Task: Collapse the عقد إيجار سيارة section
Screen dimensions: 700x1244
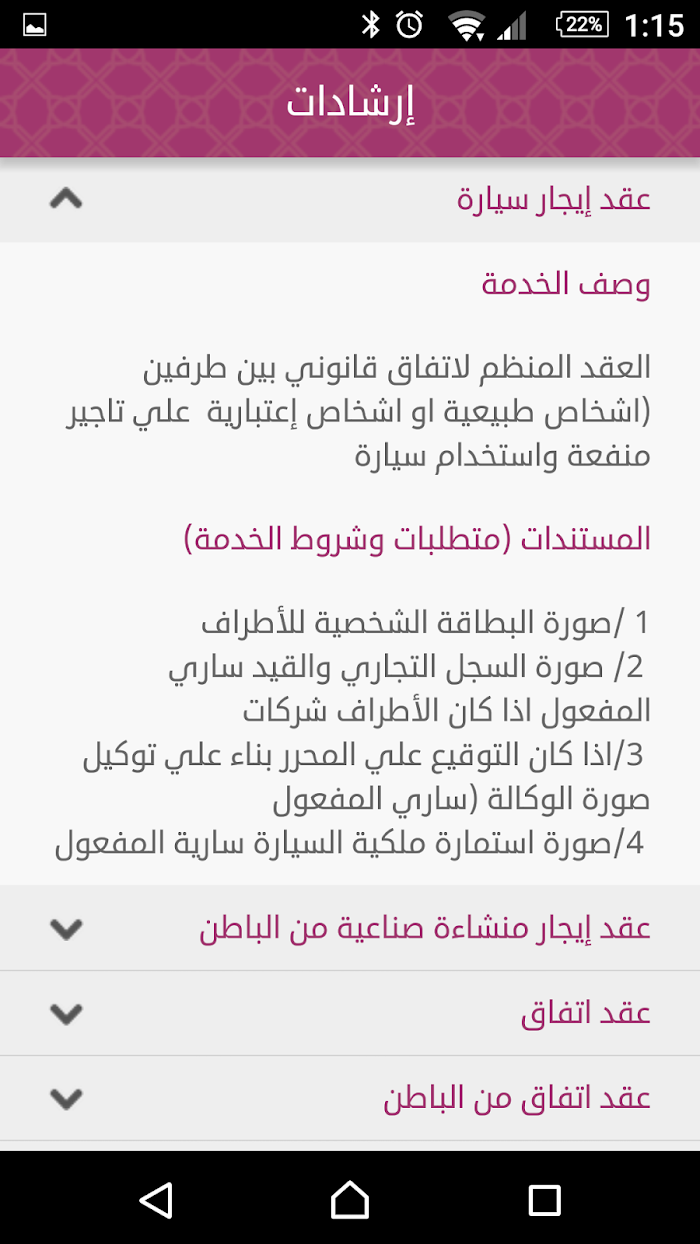Action: tap(66, 200)
